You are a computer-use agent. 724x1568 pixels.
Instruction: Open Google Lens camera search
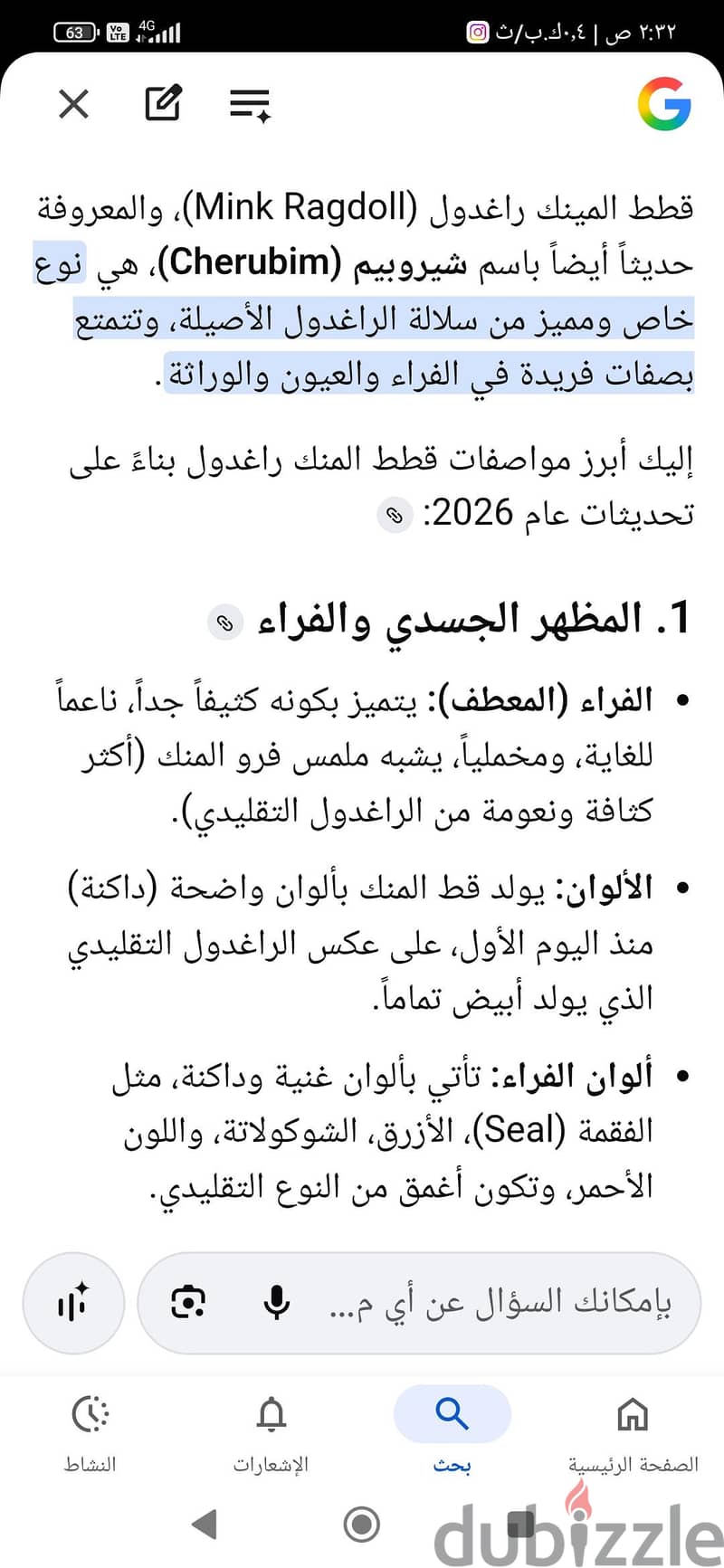(187, 1303)
